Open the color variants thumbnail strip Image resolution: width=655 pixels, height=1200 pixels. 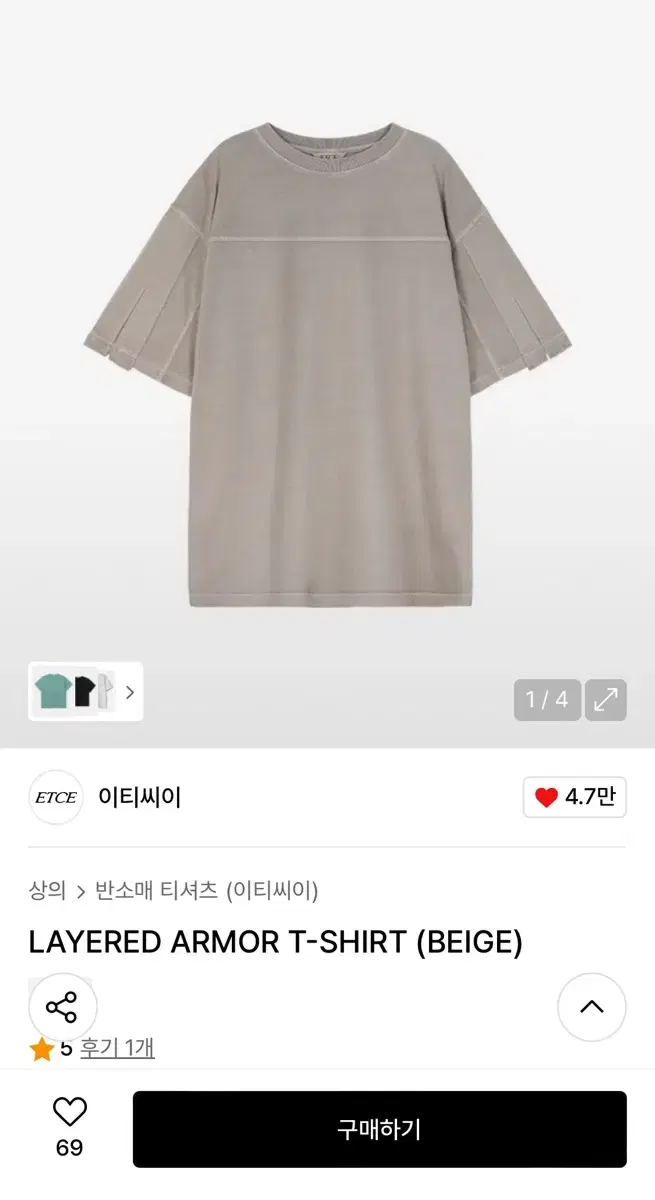pos(86,691)
